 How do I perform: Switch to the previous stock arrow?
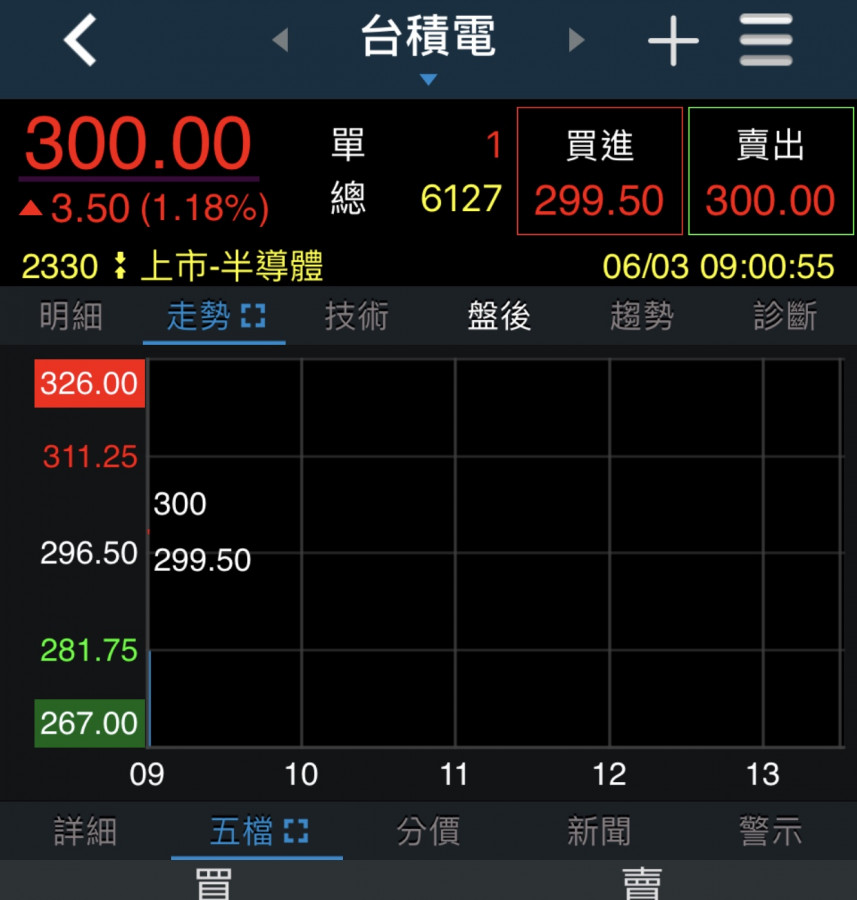(x=280, y=40)
